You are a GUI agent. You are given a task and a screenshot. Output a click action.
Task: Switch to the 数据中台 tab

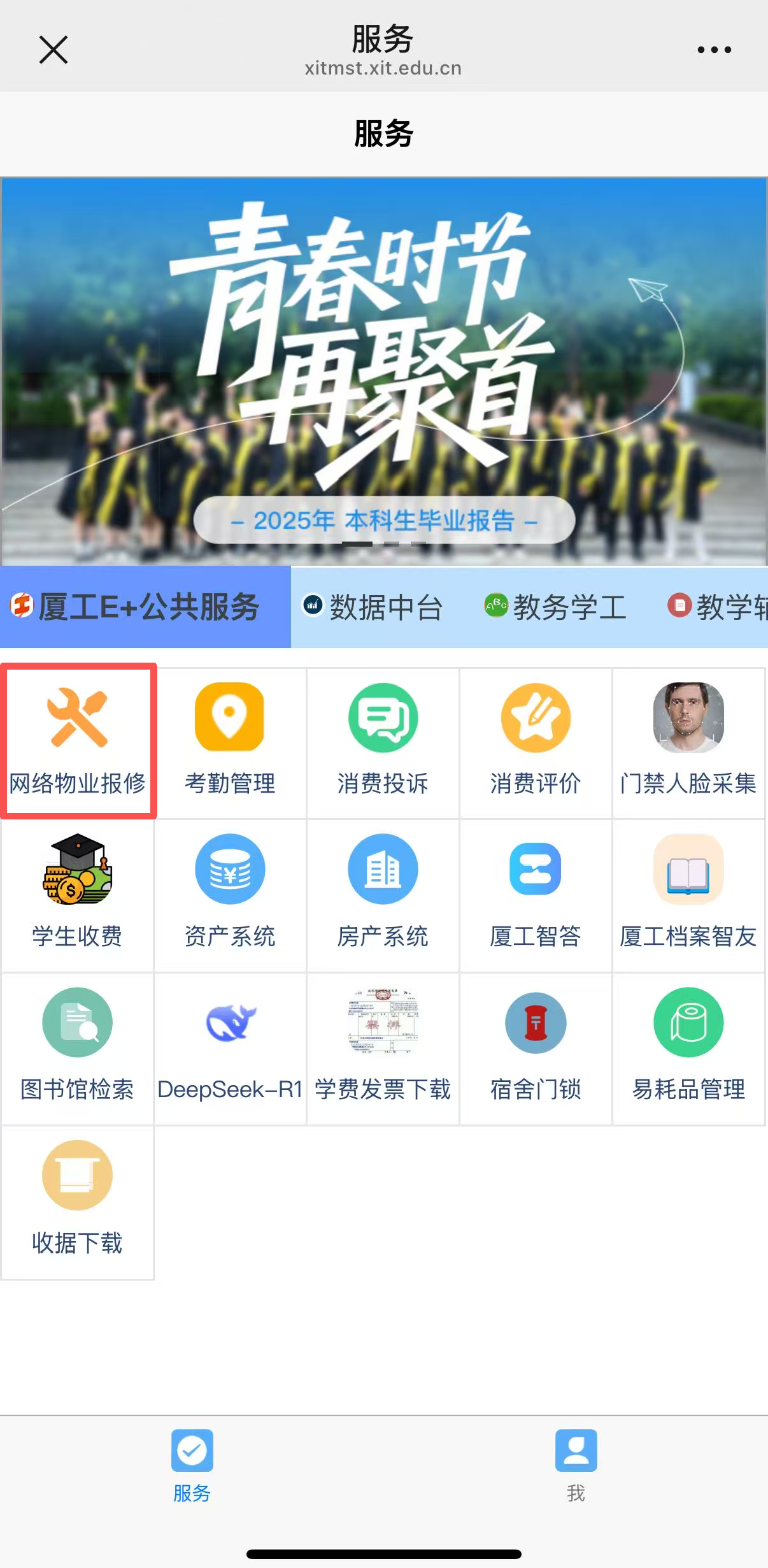click(x=373, y=607)
